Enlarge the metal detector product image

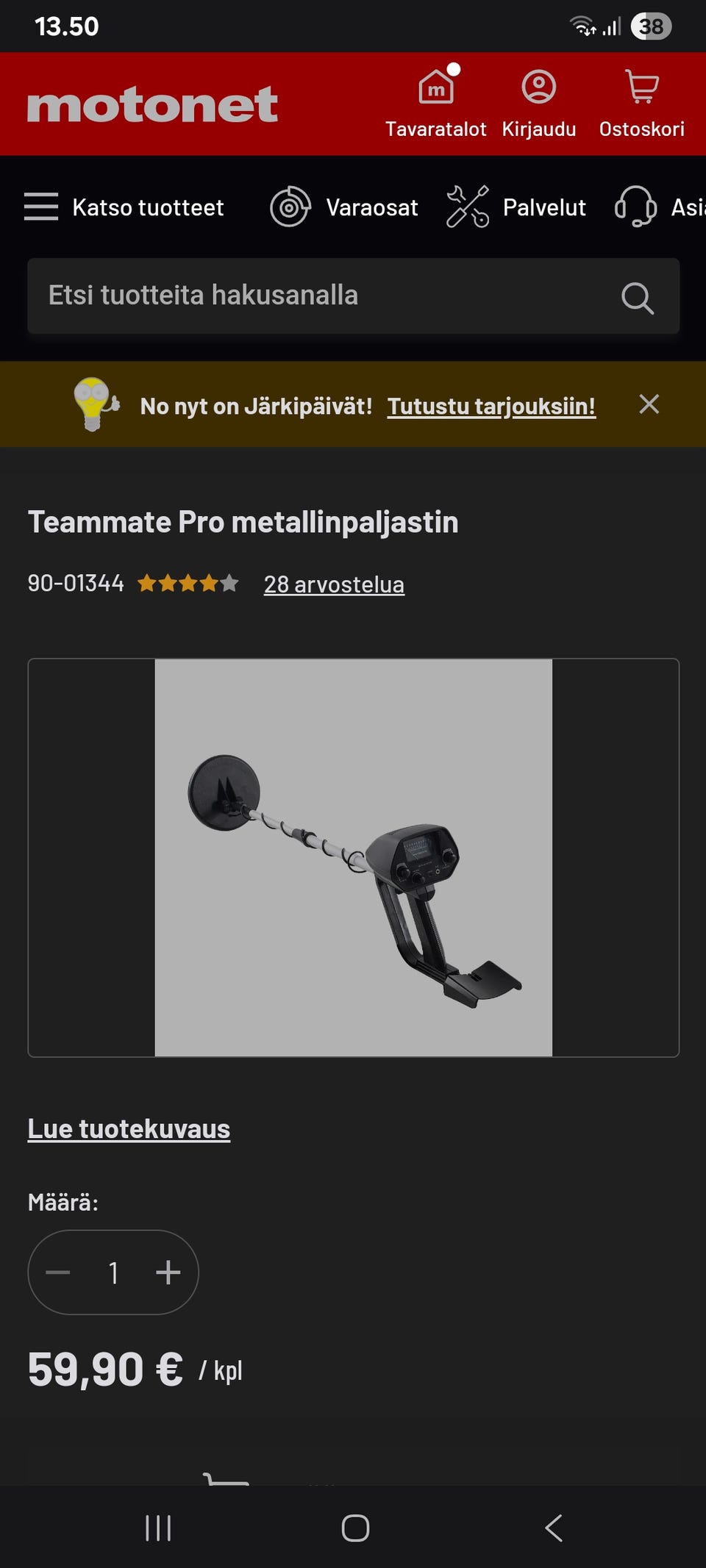click(353, 858)
